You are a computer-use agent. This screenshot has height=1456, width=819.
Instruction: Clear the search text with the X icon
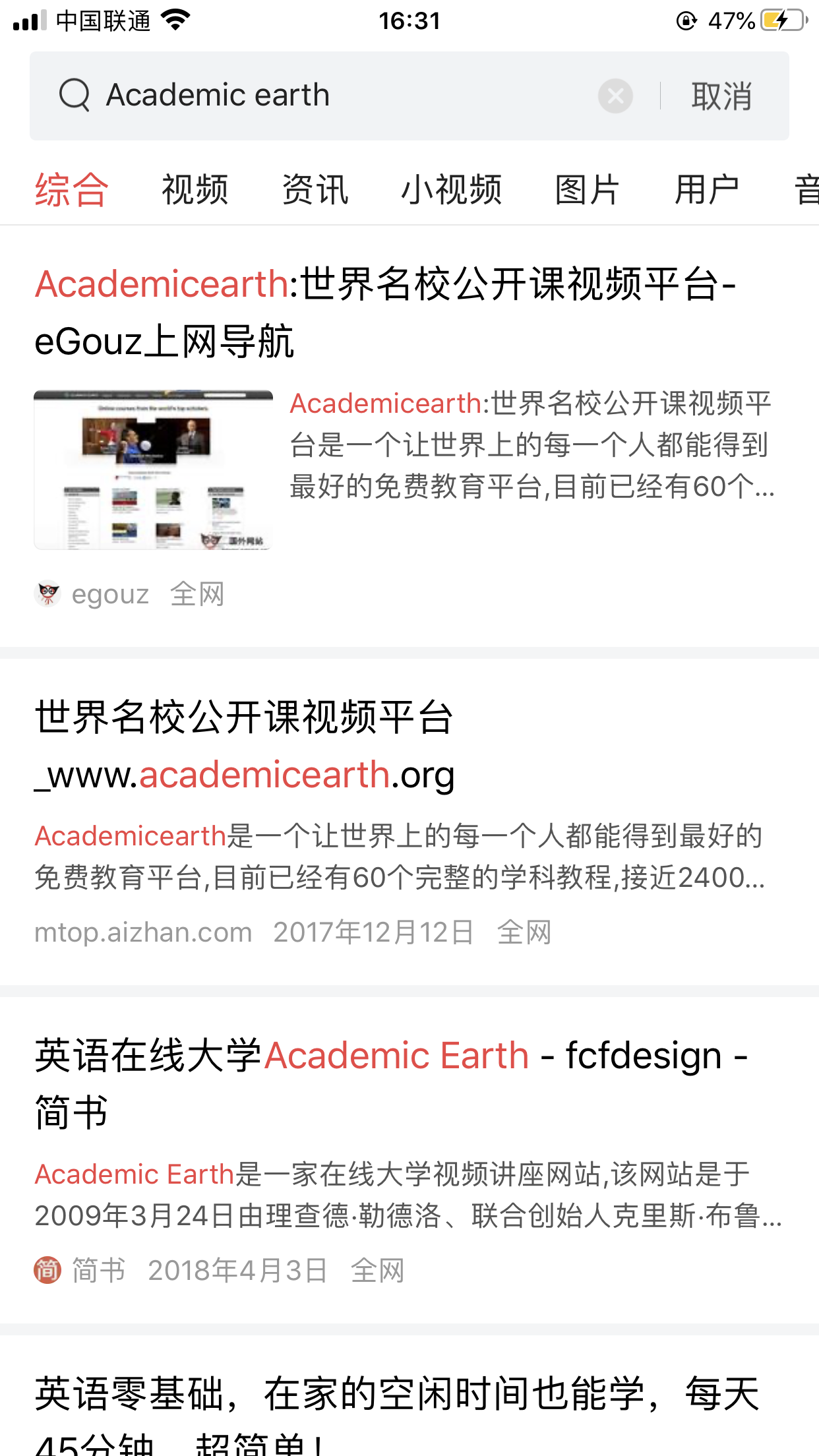pyautogui.click(x=615, y=96)
